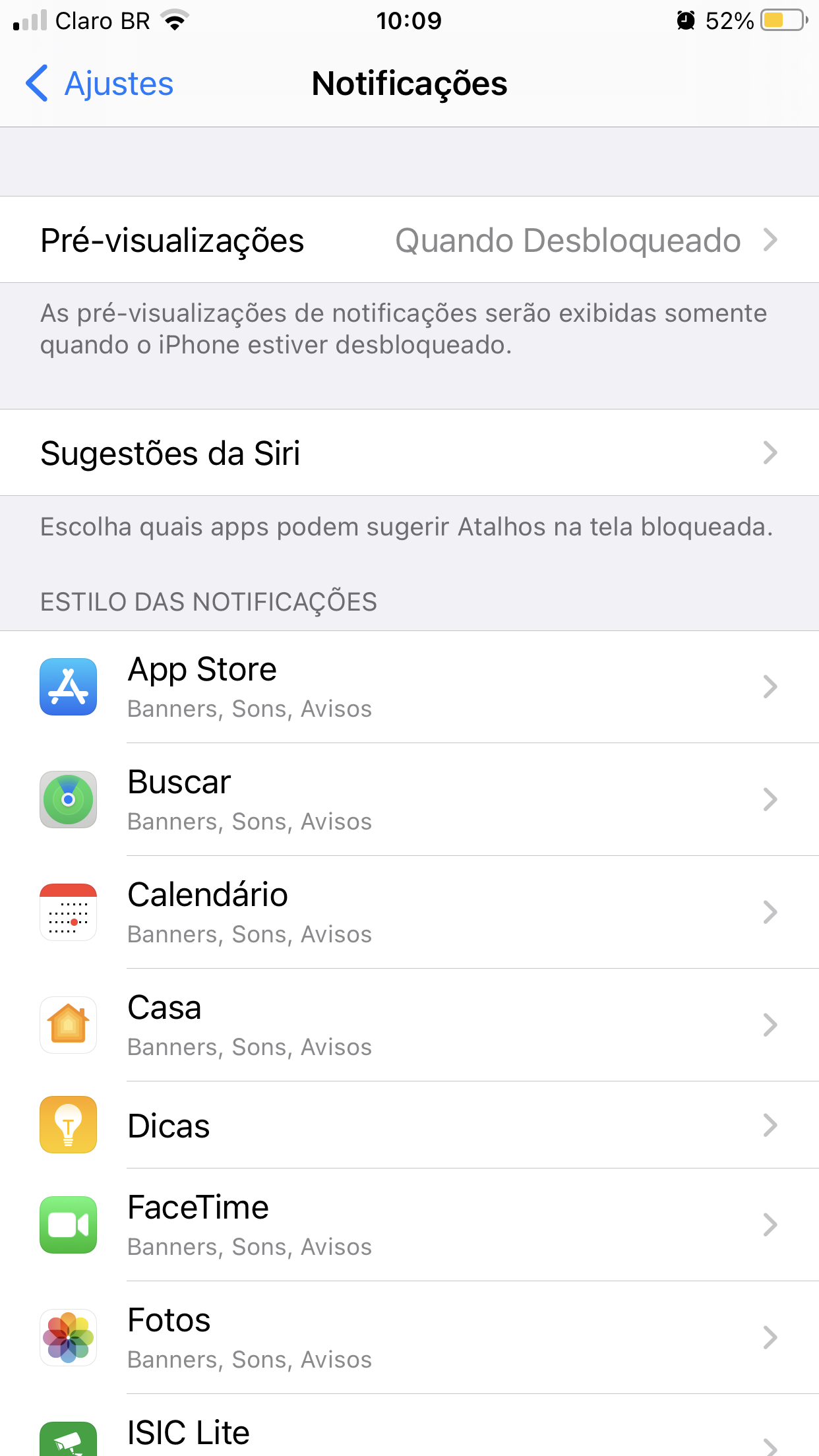Image resolution: width=819 pixels, height=1456 pixels.
Task: Open Sugestões da Siri
Action: coord(409,453)
